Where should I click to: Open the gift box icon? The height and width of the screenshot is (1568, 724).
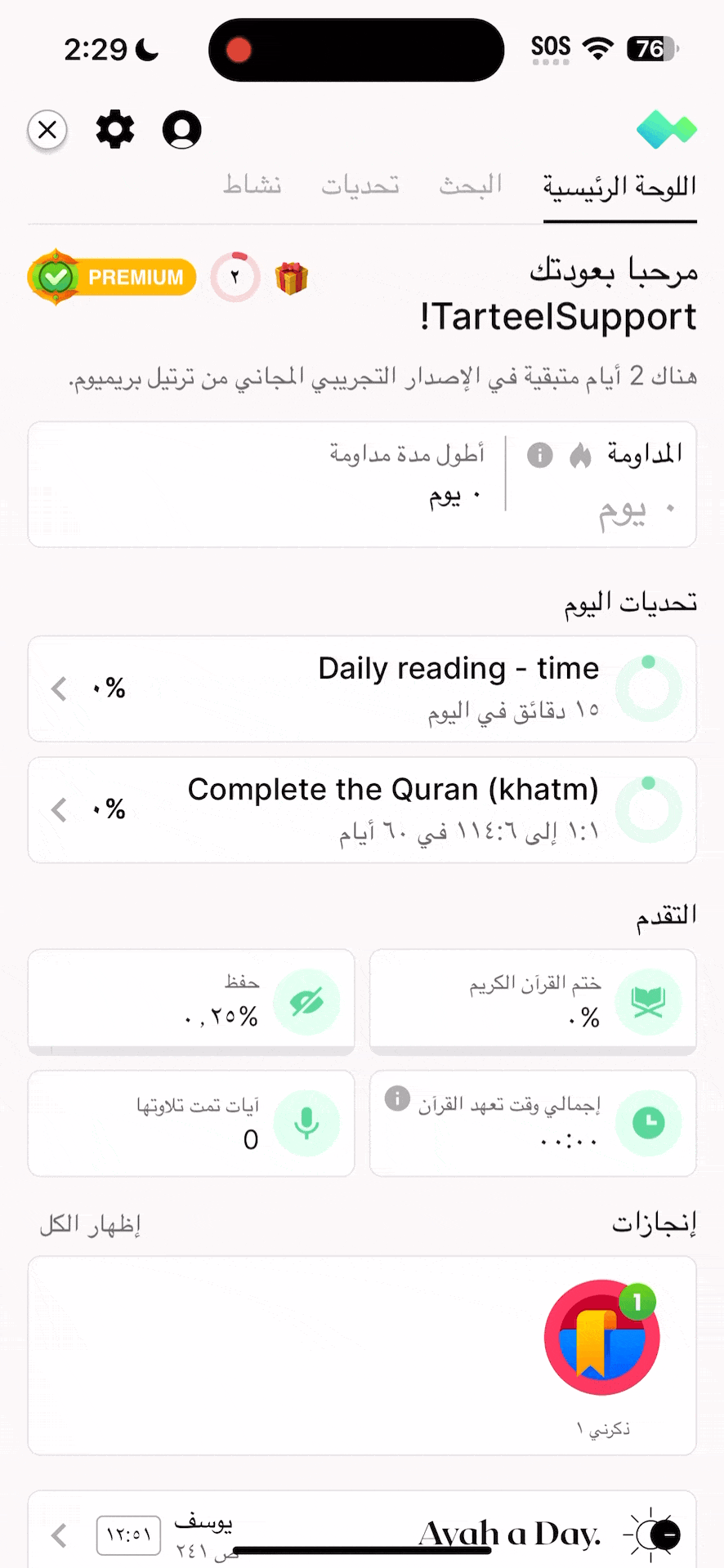point(292,278)
